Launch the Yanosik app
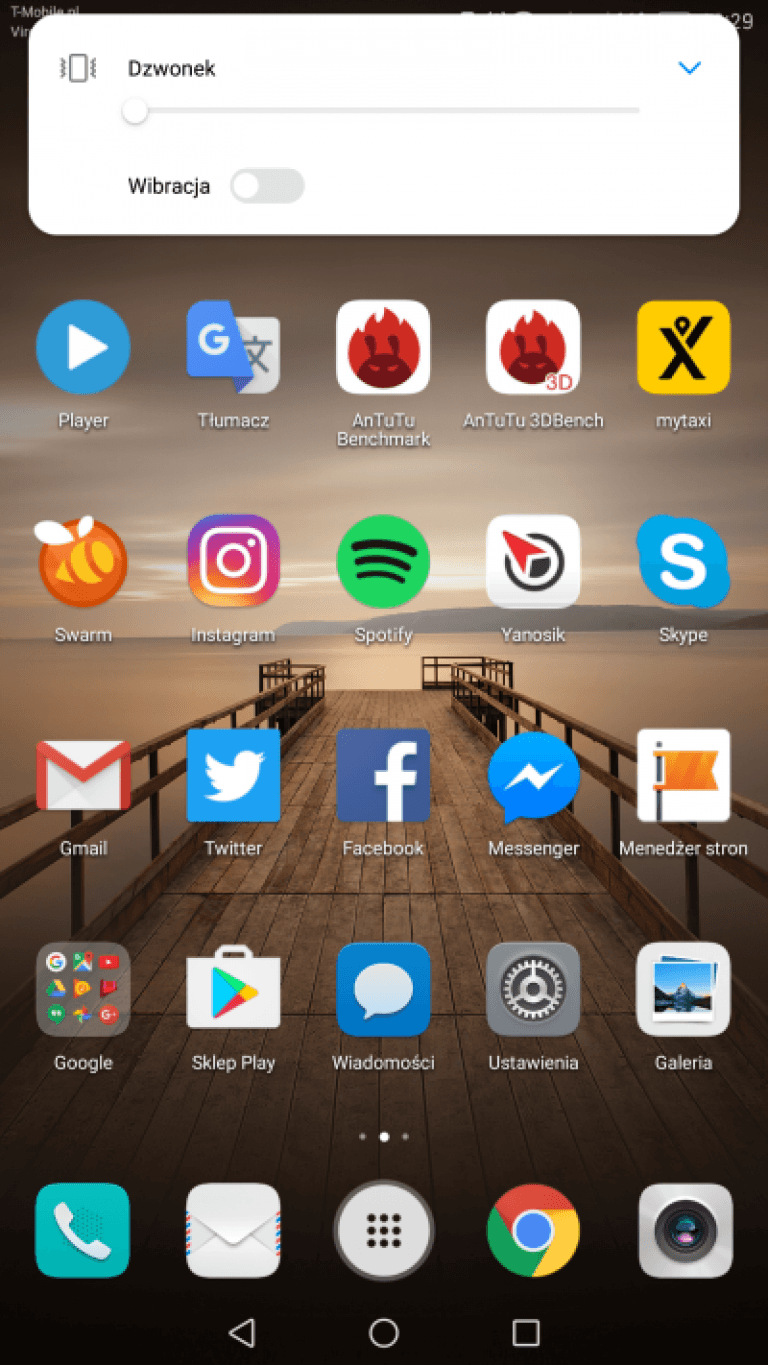Viewport: 768px width, 1365px height. (533, 561)
